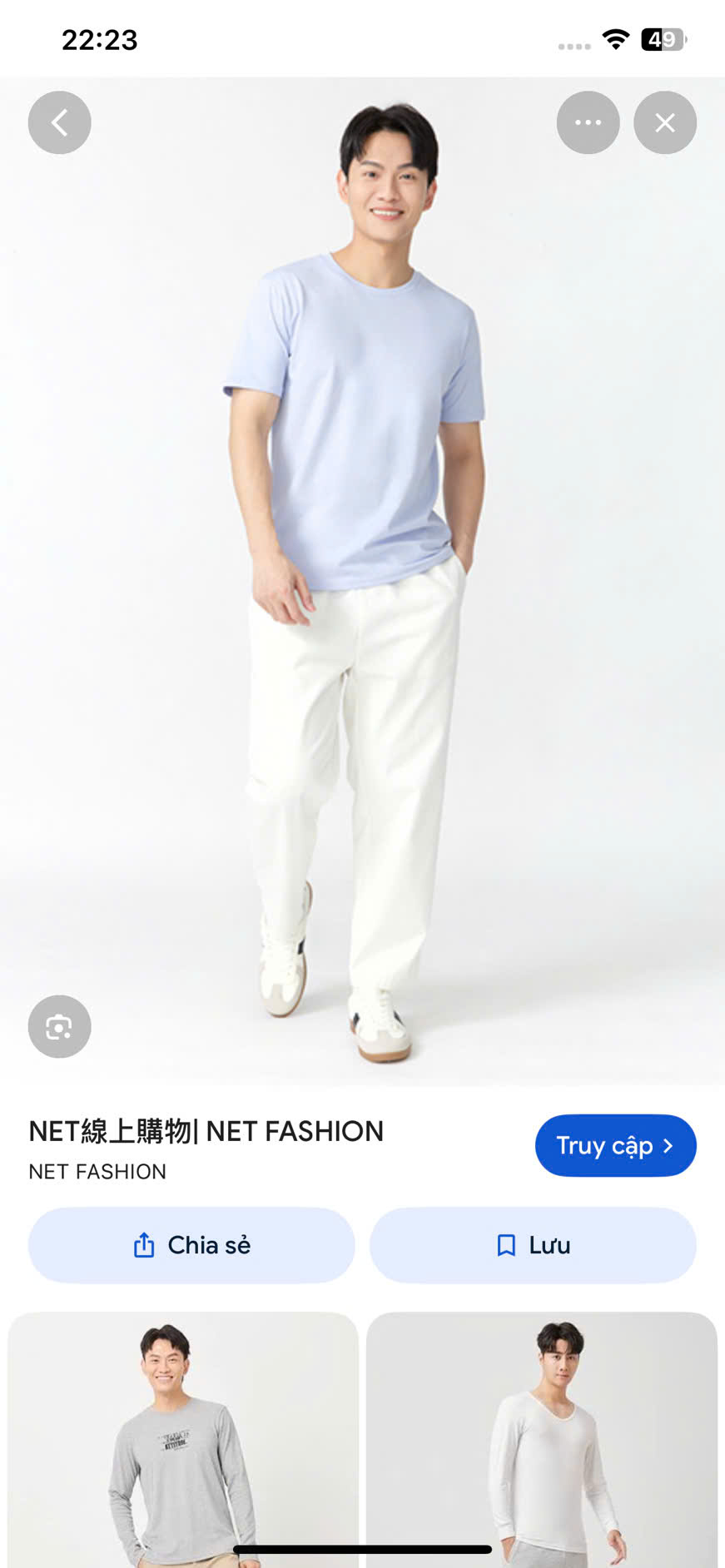Open the Google Lens image search icon

point(59,1026)
